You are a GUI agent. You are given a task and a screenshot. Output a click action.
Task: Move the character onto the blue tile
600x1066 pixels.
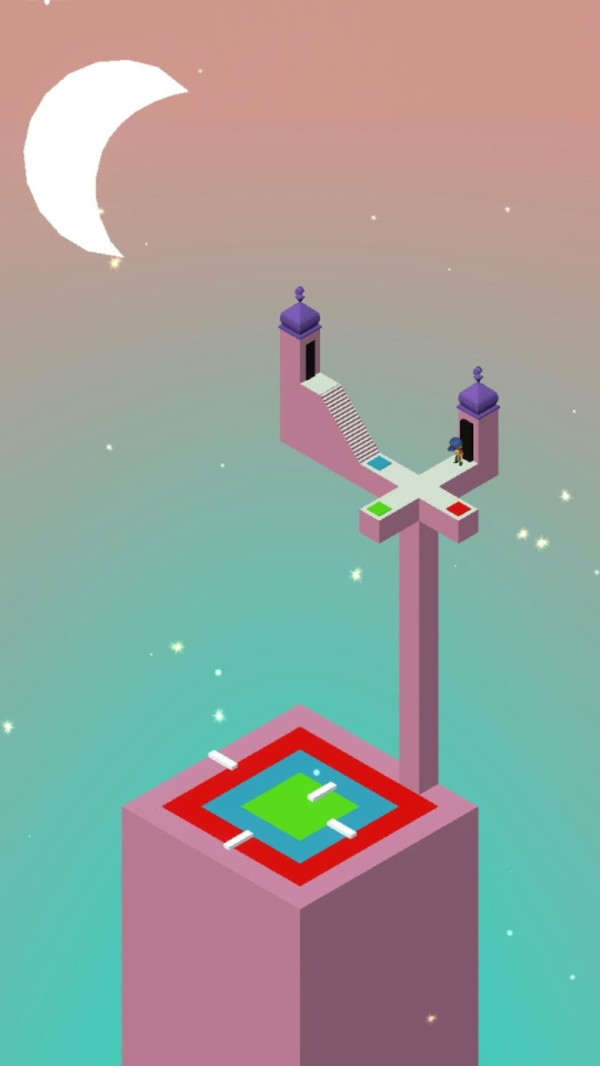(379, 463)
